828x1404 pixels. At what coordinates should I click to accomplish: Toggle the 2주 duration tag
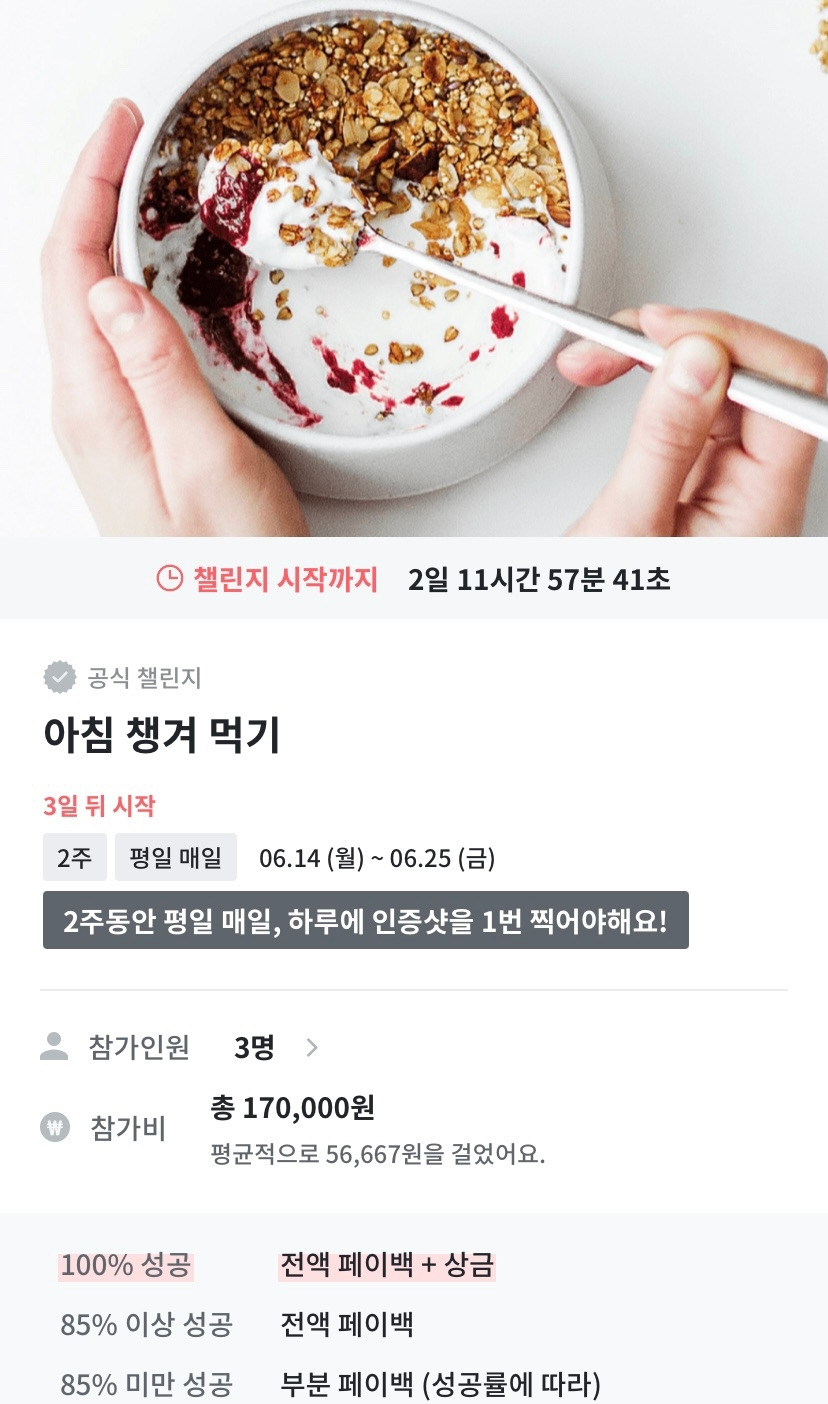pos(72,857)
